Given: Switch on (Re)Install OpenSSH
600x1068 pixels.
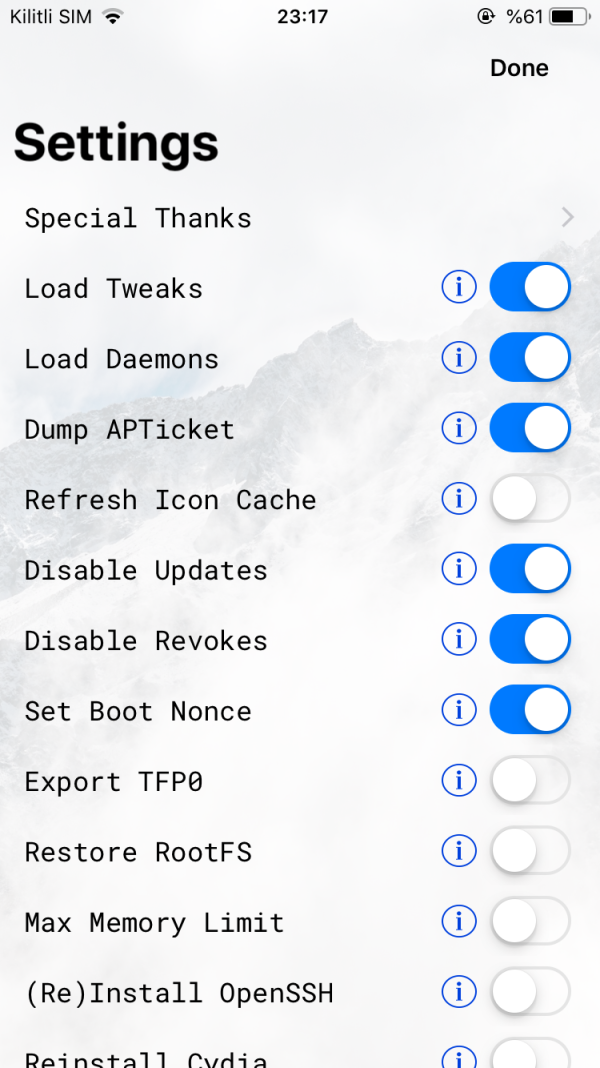Looking at the screenshot, I should point(530,993).
